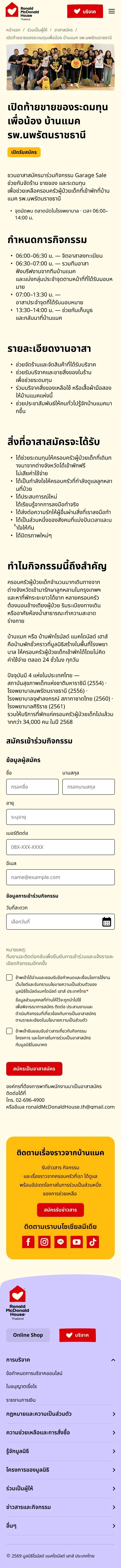Tap the email field name@example.com
This screenshot has height=1568, width=121.
click(60, 877)
